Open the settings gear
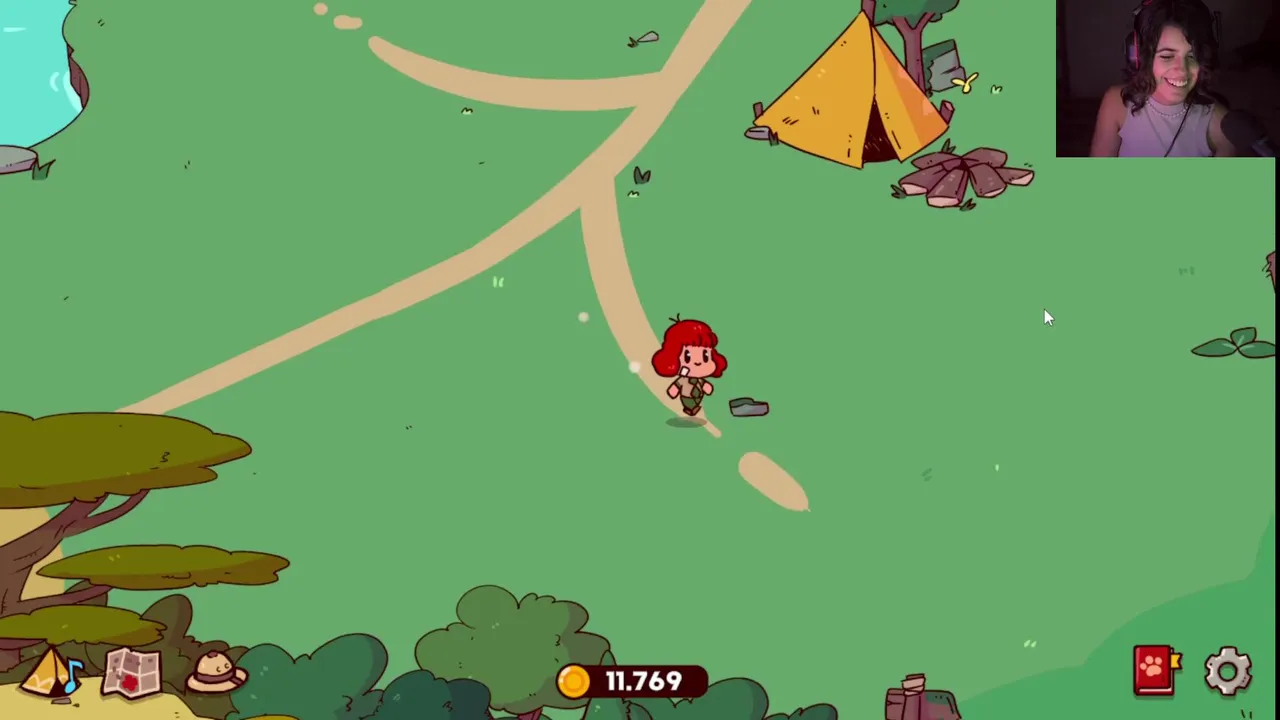 pyautogui.click(x=1228, y=671)
